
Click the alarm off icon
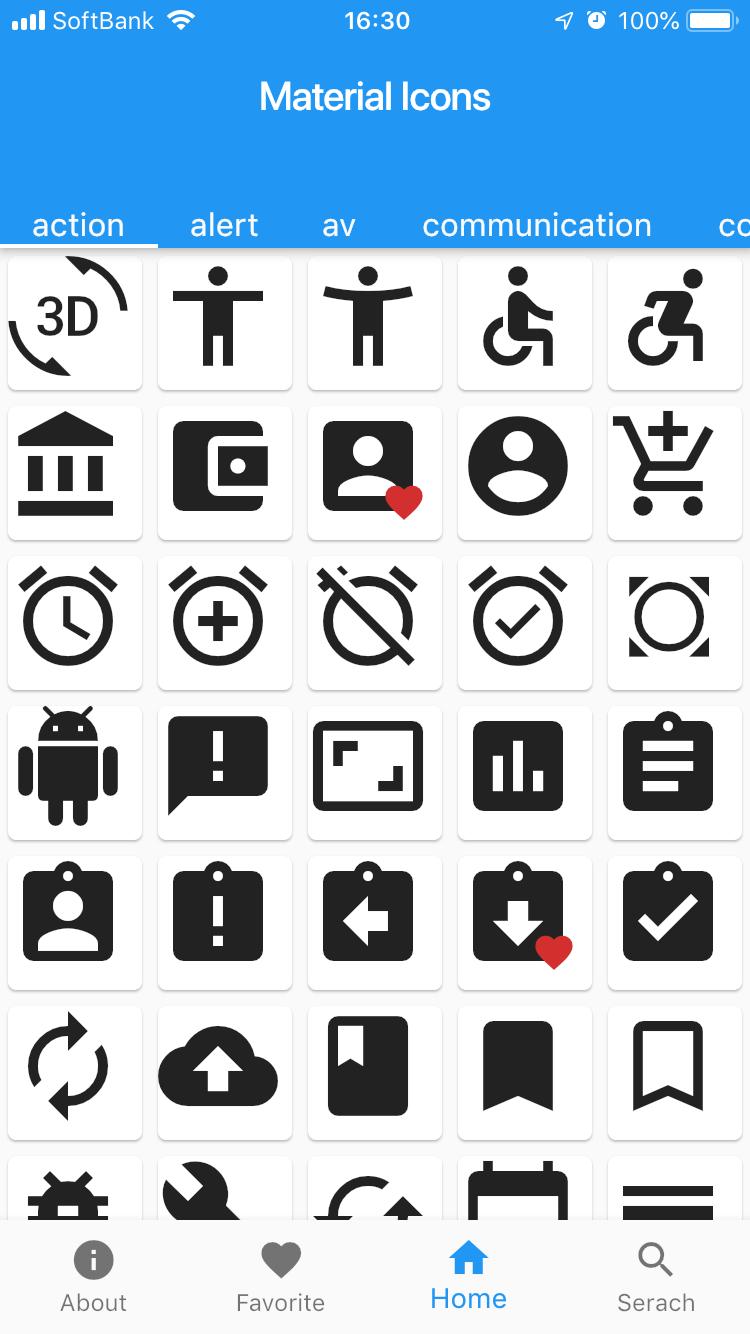375,622
